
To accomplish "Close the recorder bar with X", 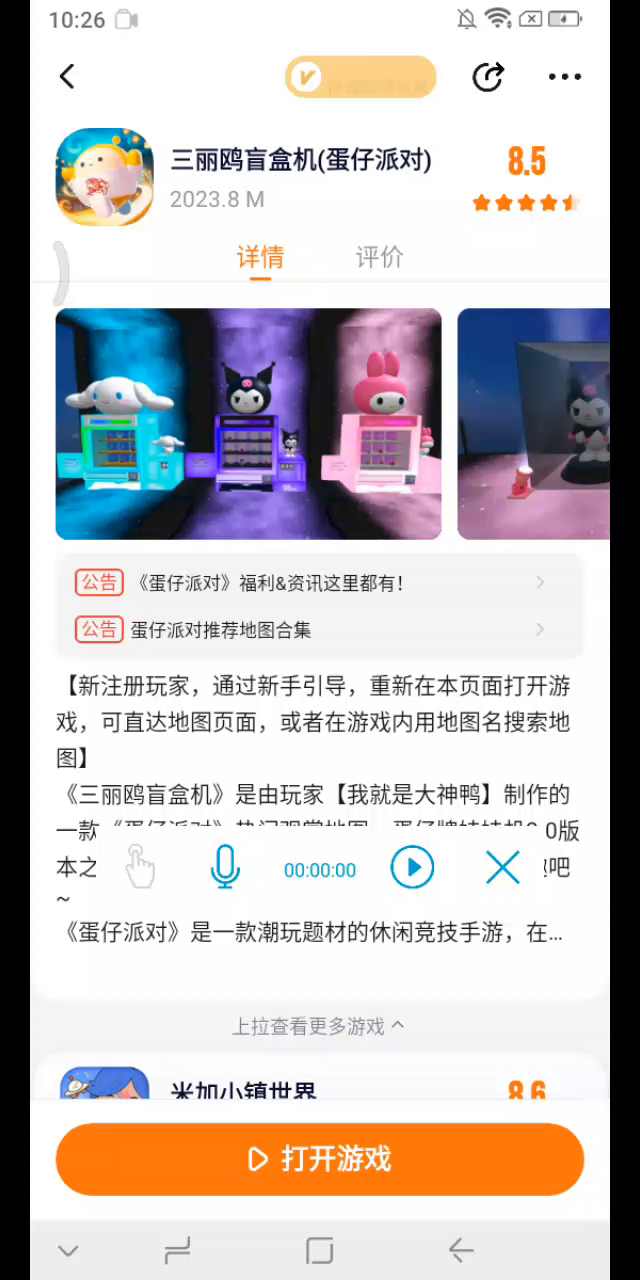I will coord(502,867).
